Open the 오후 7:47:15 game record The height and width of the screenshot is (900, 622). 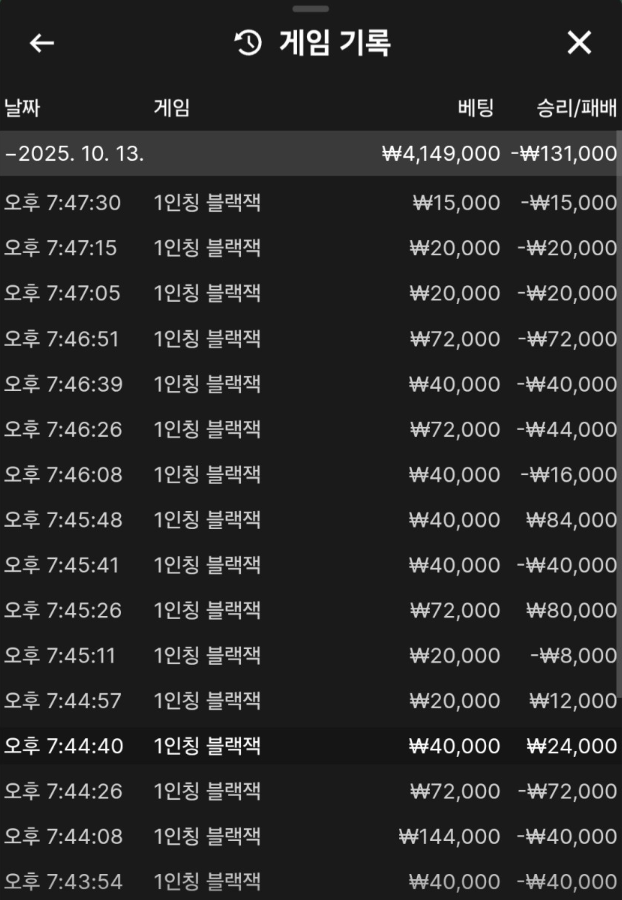[x=310, y=248]
